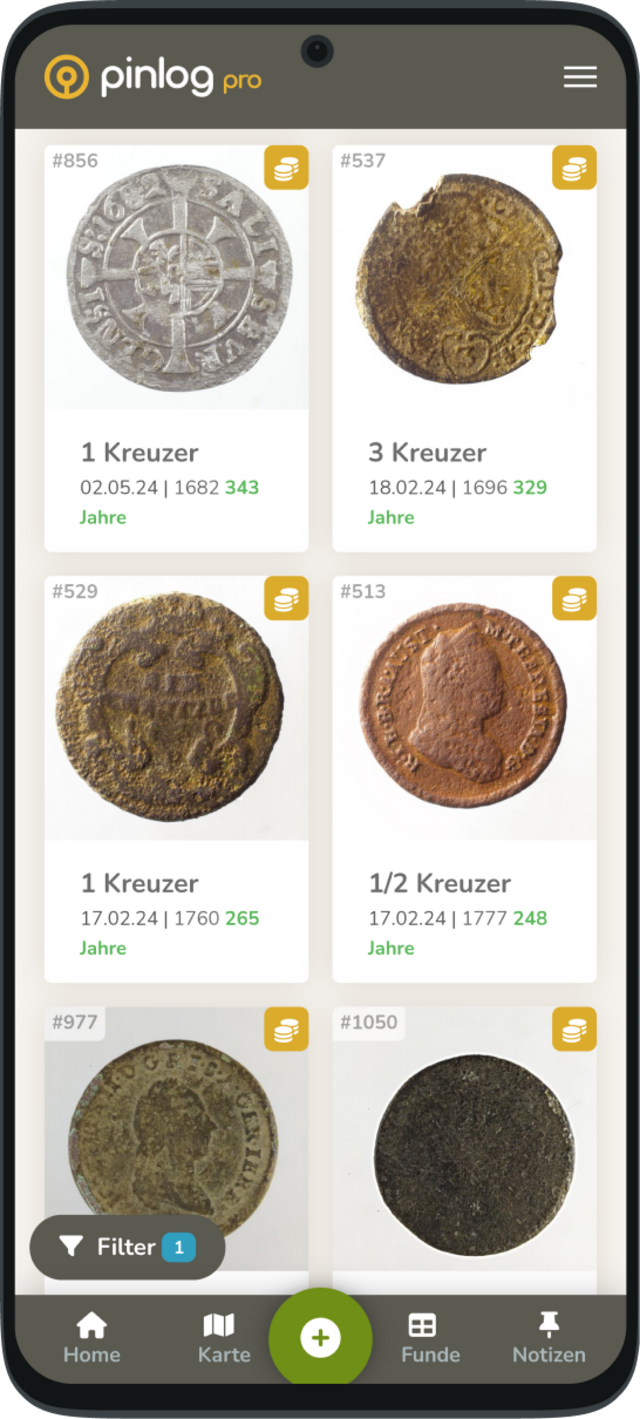640x1419 pixels.
Task: Open find #529 1 Kreuzer from 1760
Action: 176,780
